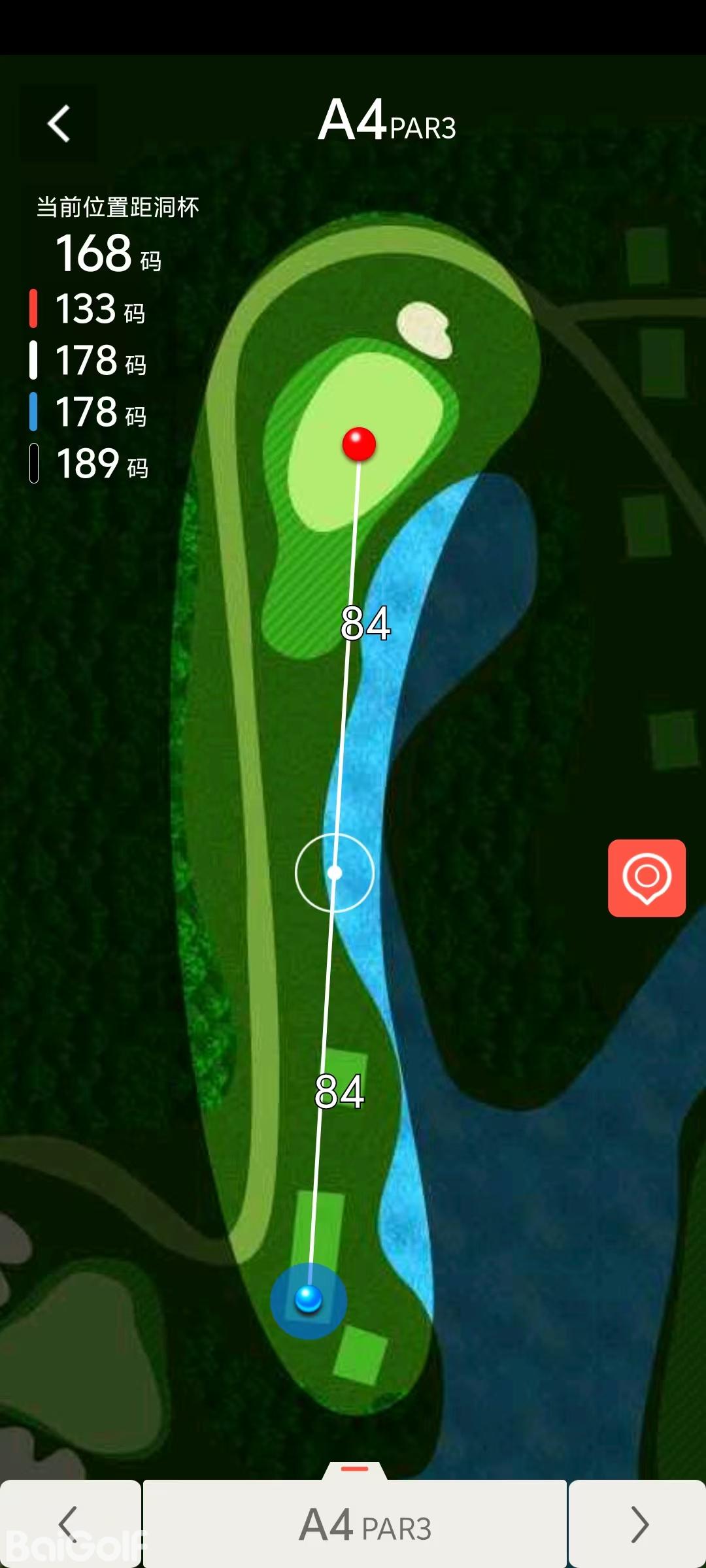Go to the previous hole

[x=69, y=1524]
